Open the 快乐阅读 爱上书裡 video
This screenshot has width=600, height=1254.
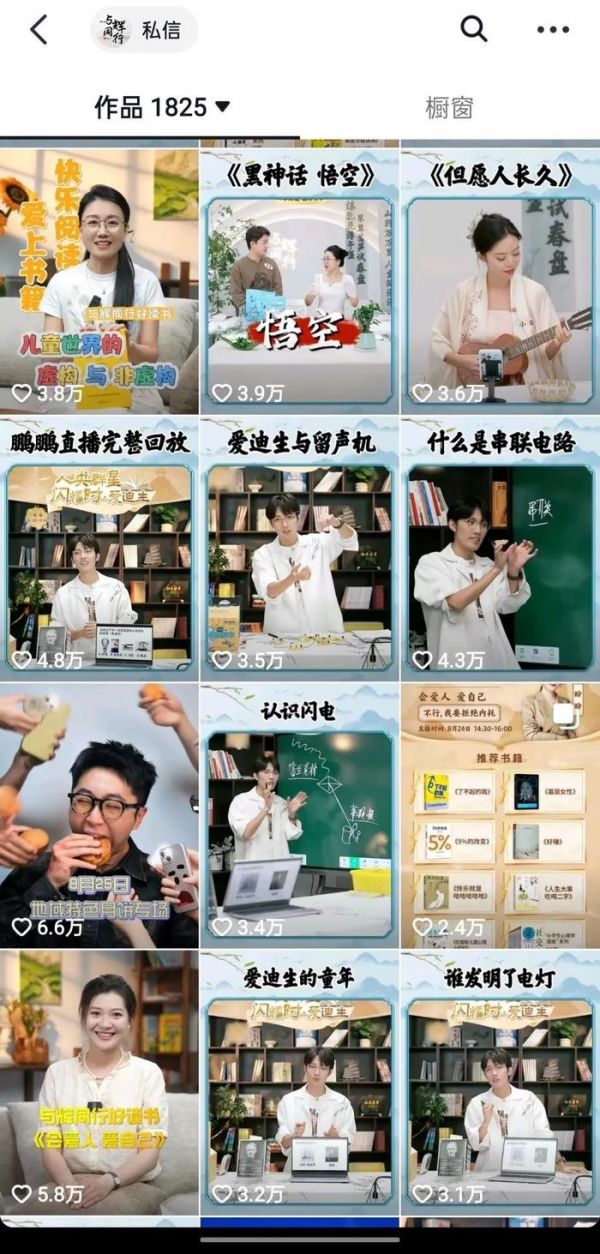pos(99,280)
